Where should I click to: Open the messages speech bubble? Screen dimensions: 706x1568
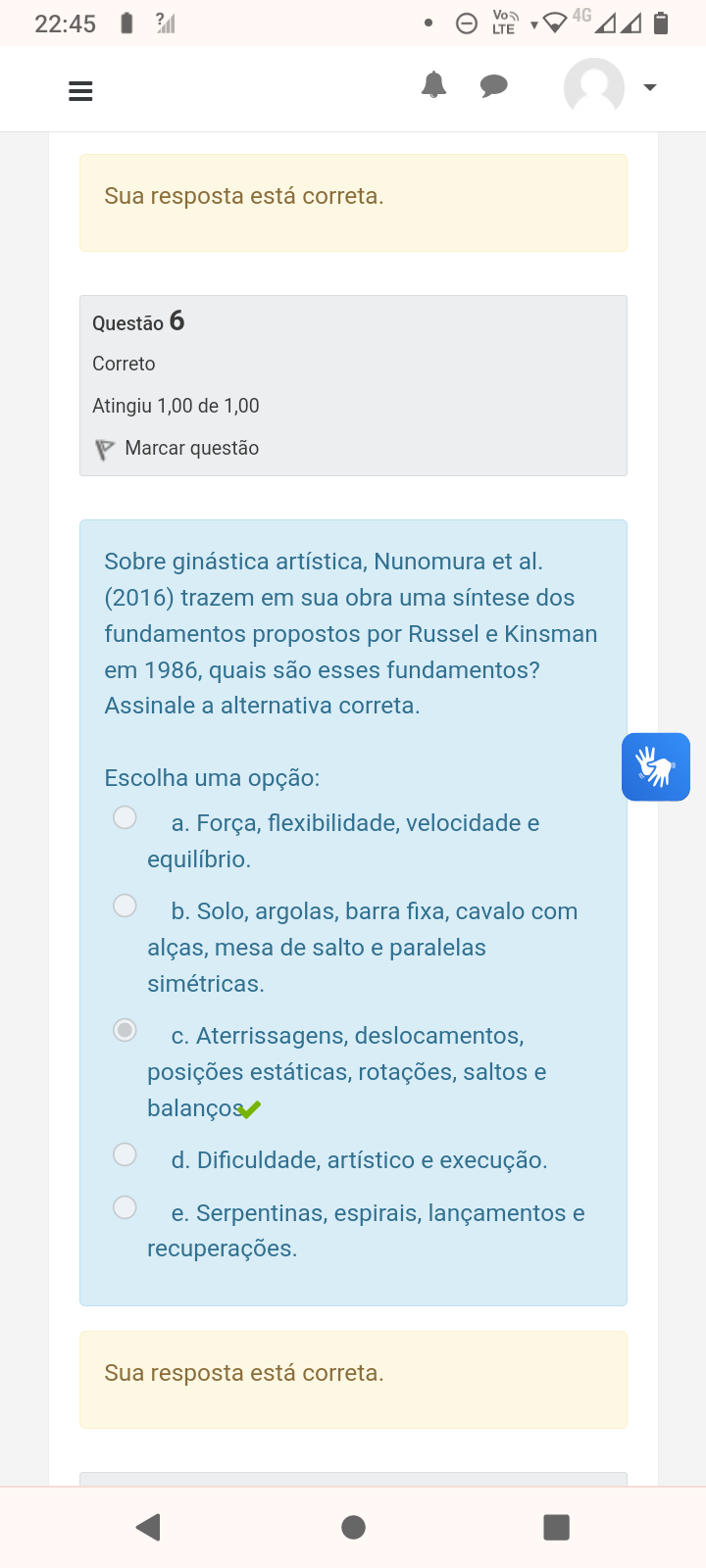493,86
